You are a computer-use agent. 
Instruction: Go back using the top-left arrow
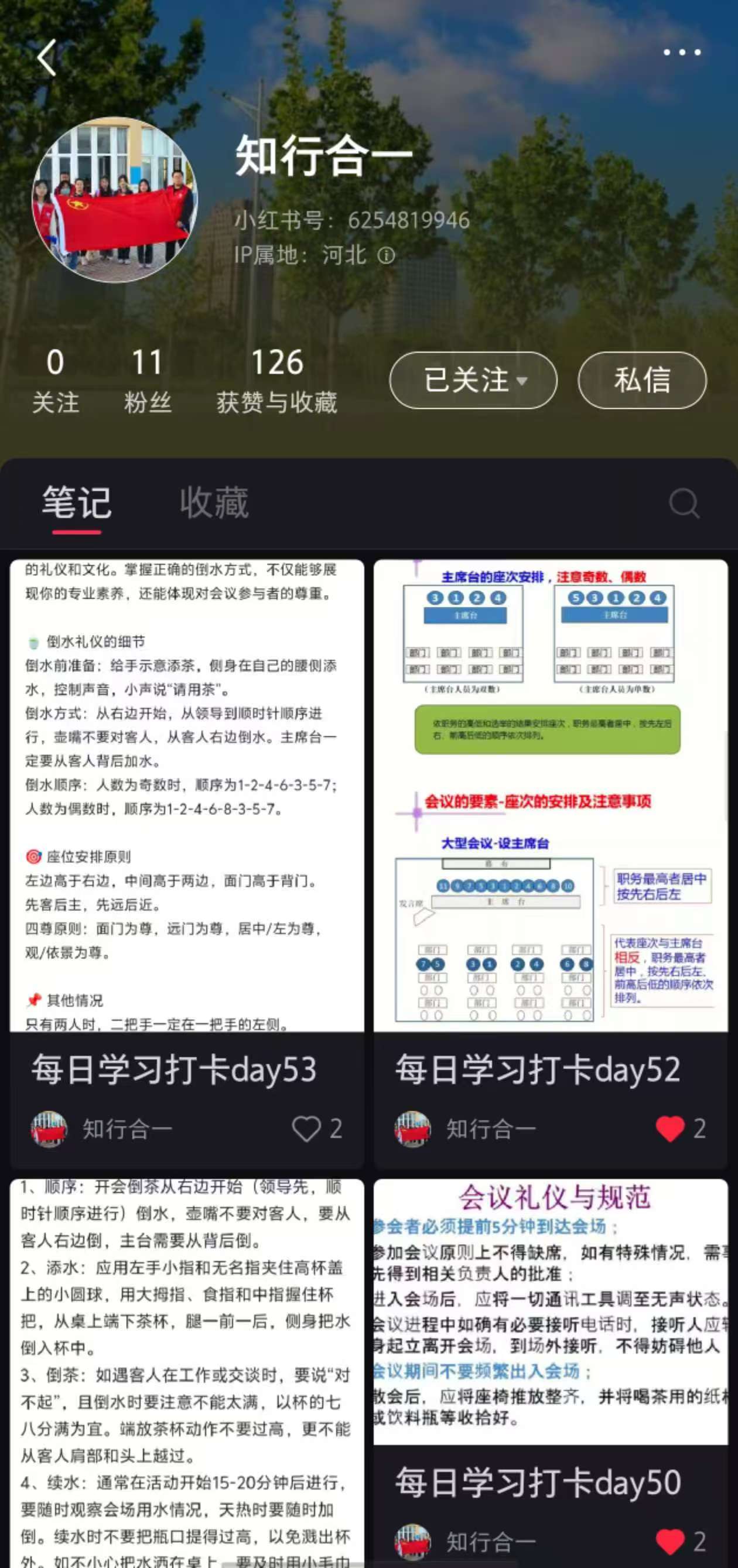point(46,58)
